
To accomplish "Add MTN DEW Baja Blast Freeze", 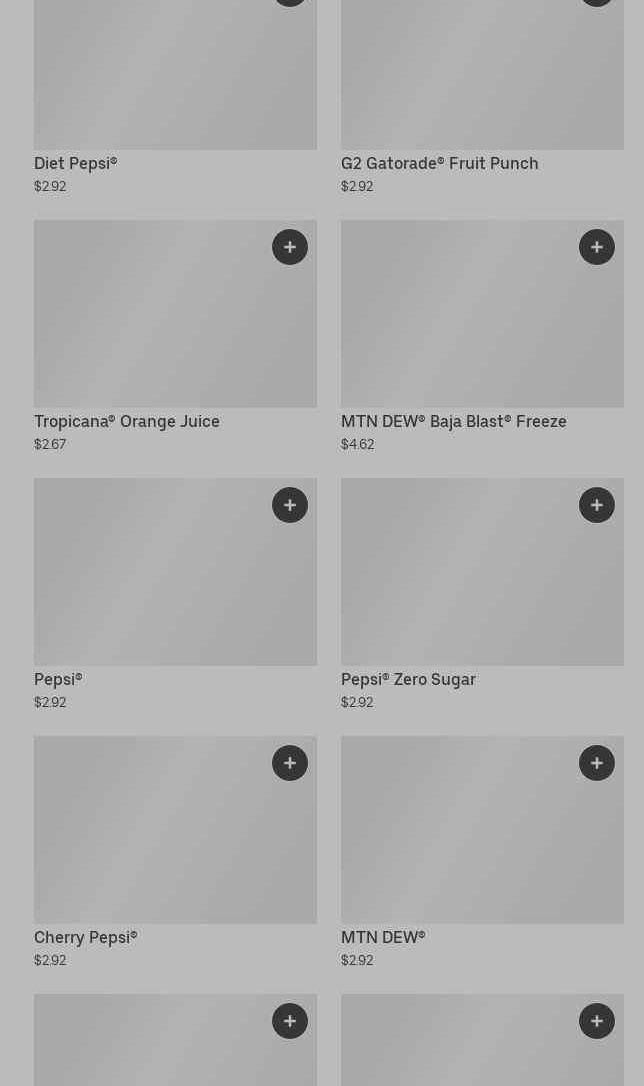I will [596, 247].
